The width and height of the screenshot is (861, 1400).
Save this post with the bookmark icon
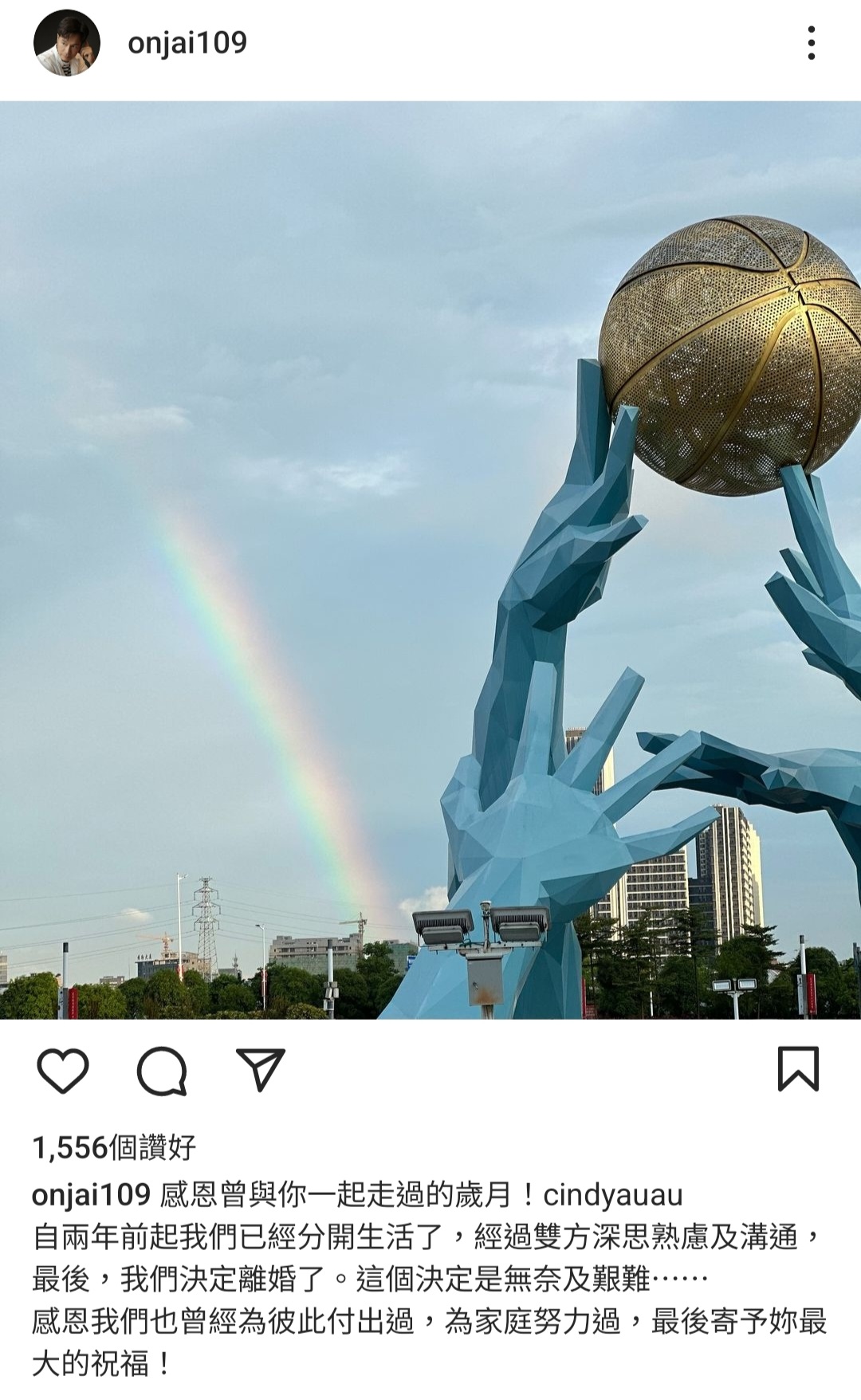798,1069
